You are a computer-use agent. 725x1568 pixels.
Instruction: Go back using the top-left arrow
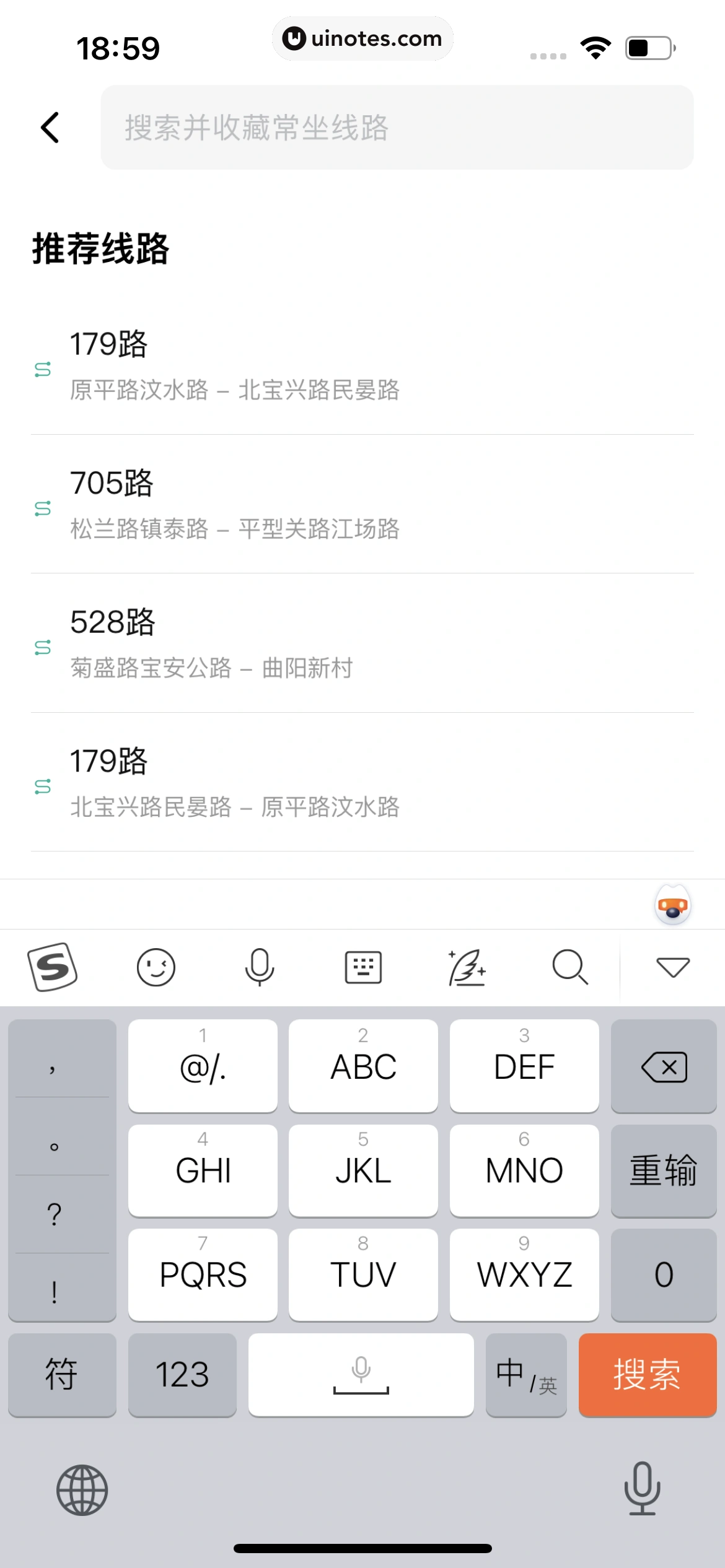[x=50, y=128]
